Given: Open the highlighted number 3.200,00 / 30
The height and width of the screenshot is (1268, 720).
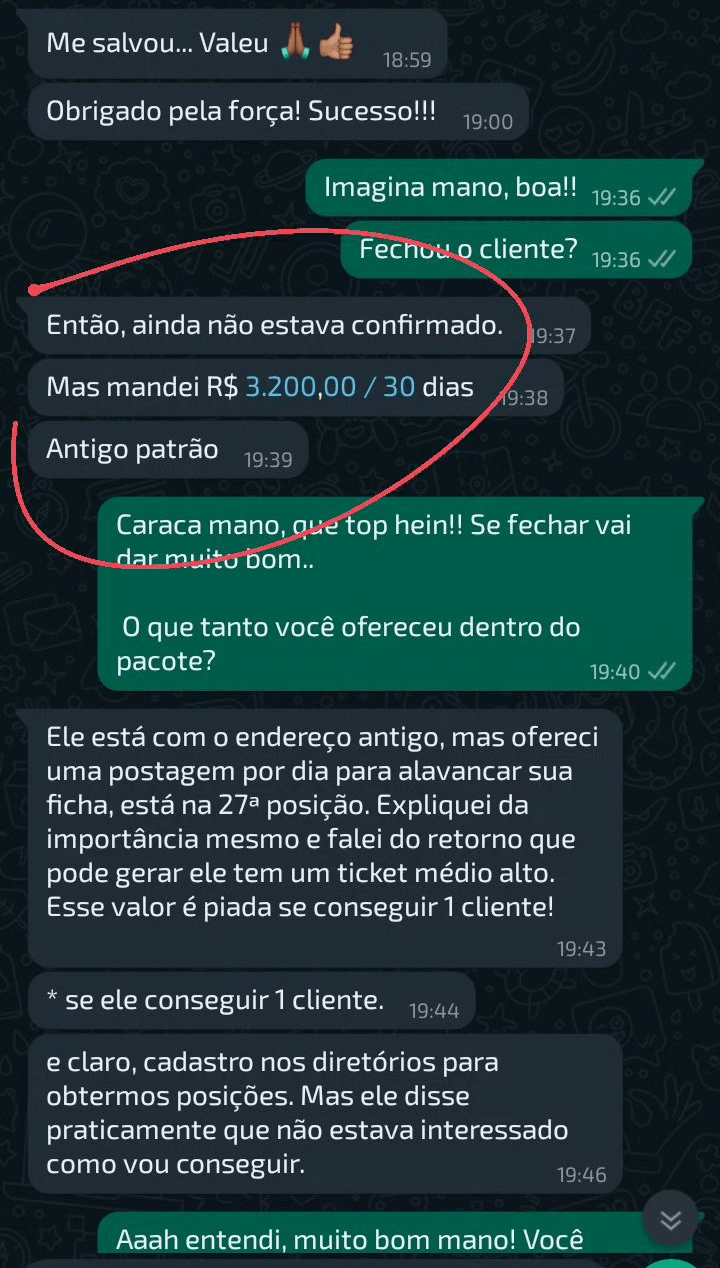Looking at the screenshot, I should coord(330,387).
